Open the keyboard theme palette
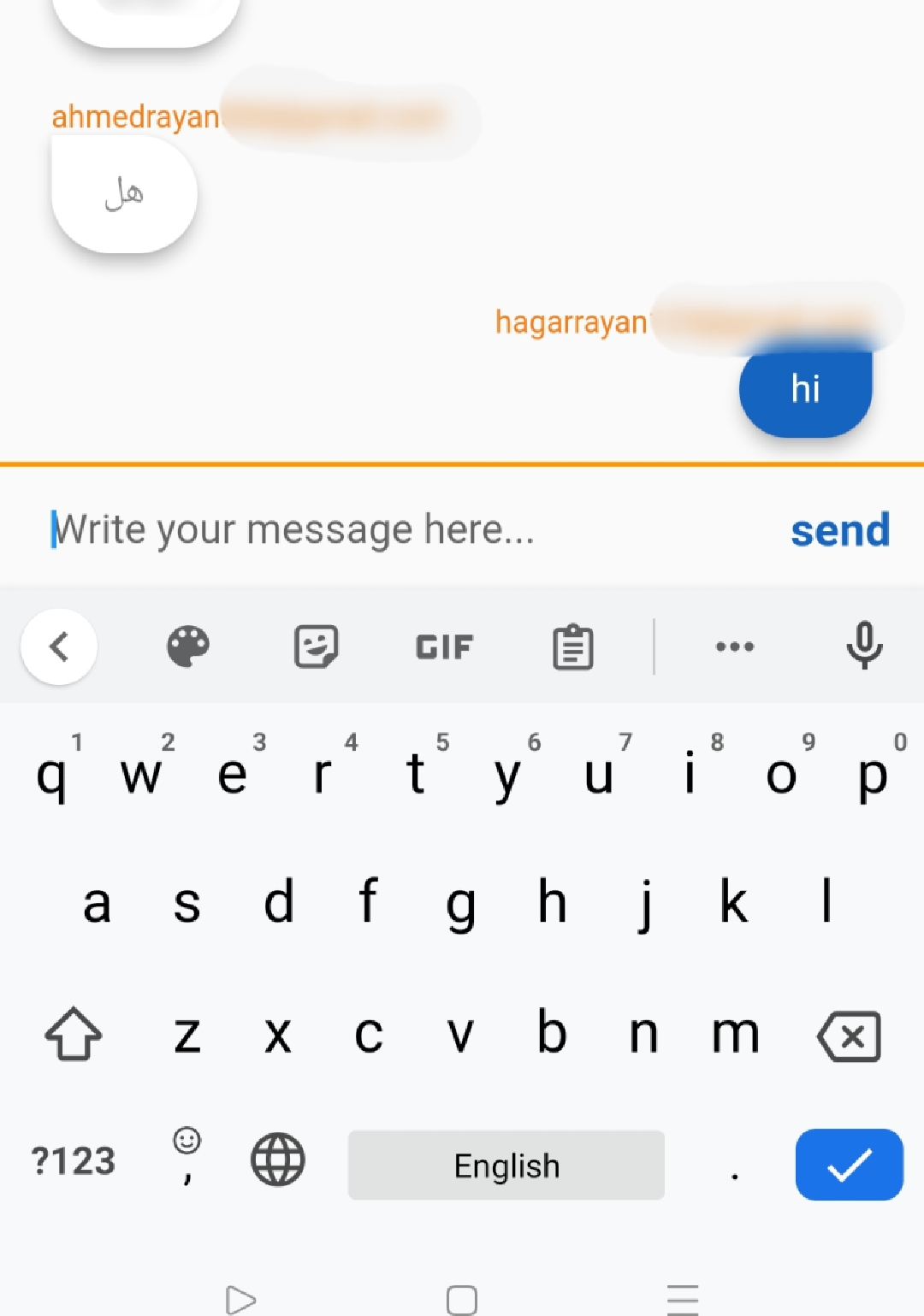 point(187,646)
